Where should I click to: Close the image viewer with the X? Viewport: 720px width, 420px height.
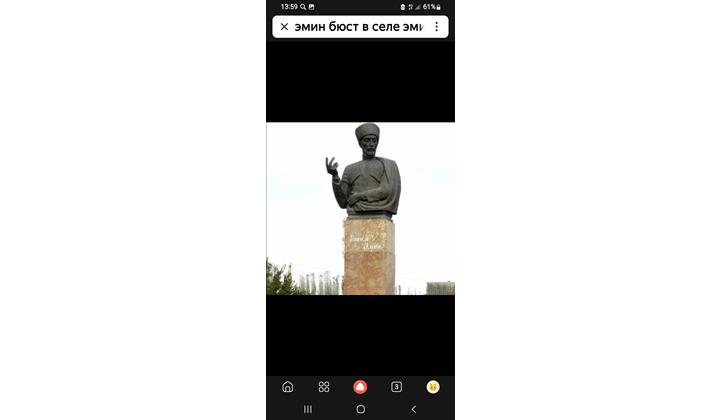tap(284, 27)
